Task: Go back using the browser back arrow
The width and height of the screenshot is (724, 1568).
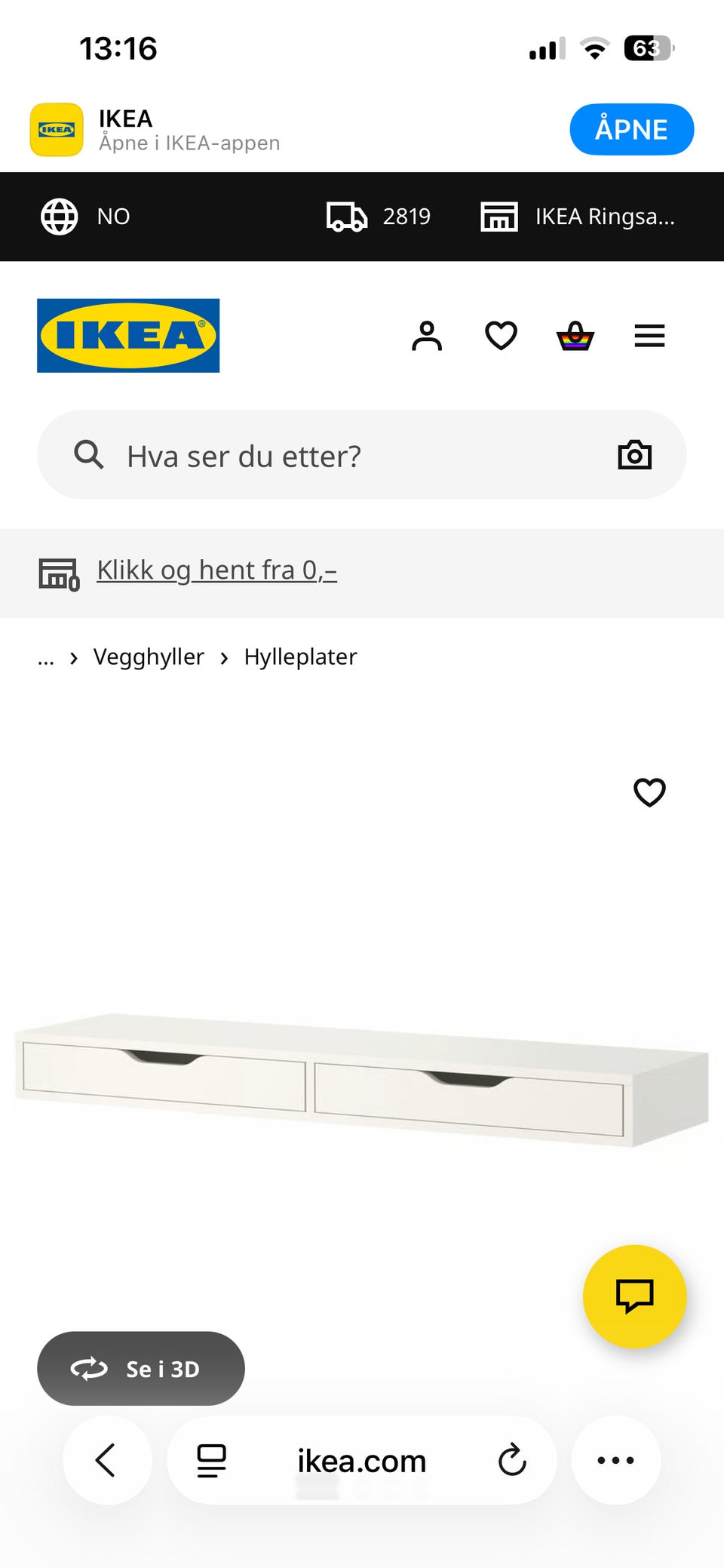Action: 107,1459
